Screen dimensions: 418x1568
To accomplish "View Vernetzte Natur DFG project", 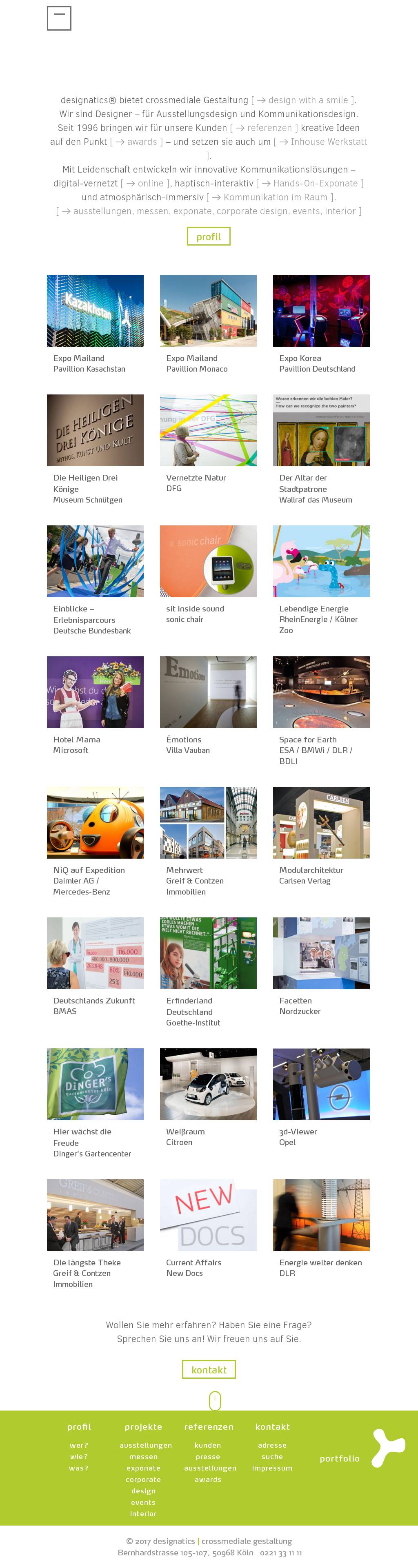I will click(x=208, y=430).
